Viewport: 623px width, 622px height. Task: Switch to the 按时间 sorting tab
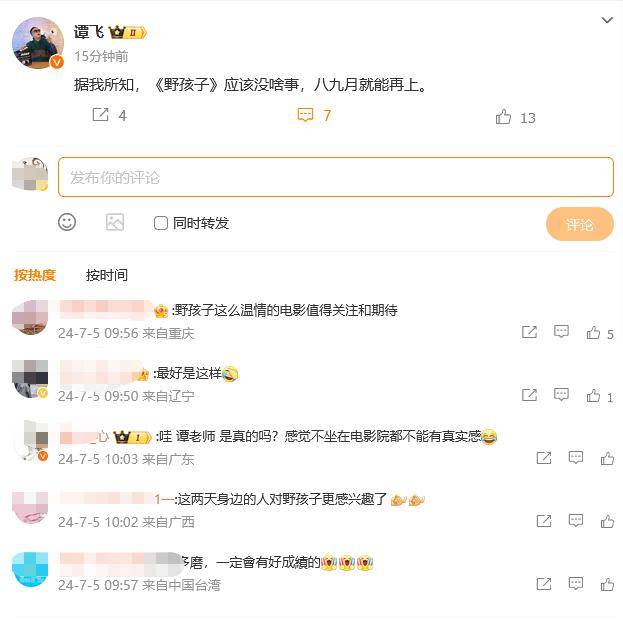click(106, 275)
